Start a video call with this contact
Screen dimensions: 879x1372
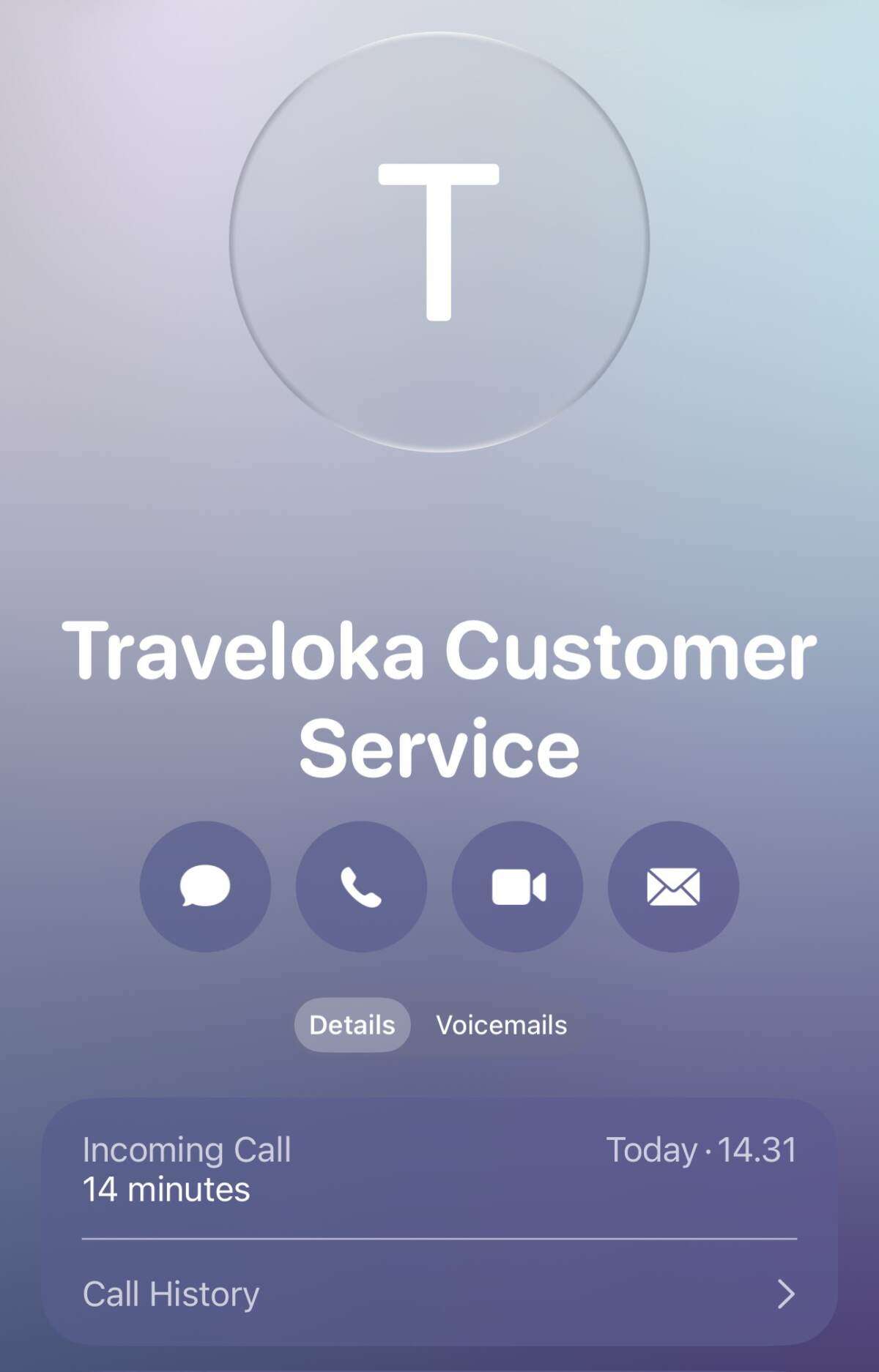[517, 887]
